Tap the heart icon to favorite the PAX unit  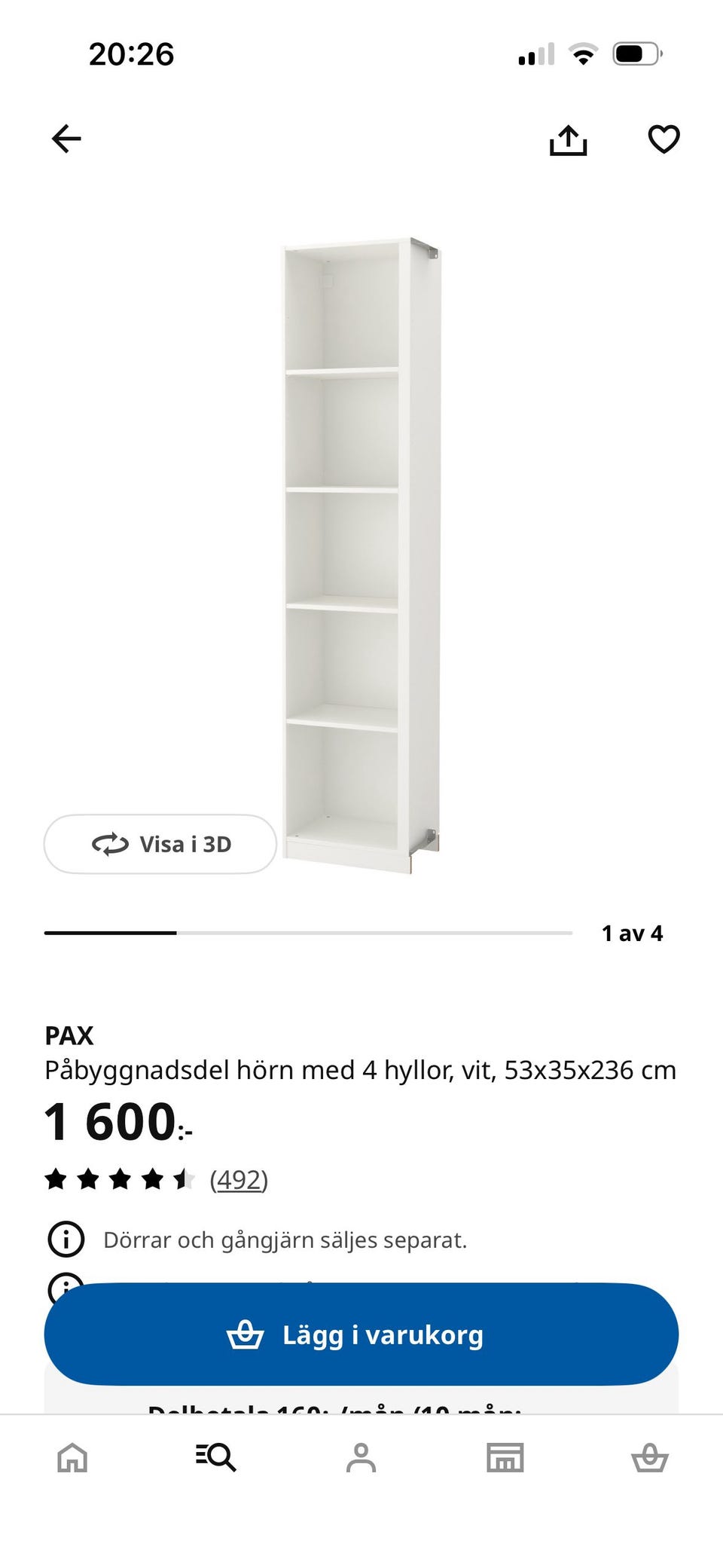661,139
